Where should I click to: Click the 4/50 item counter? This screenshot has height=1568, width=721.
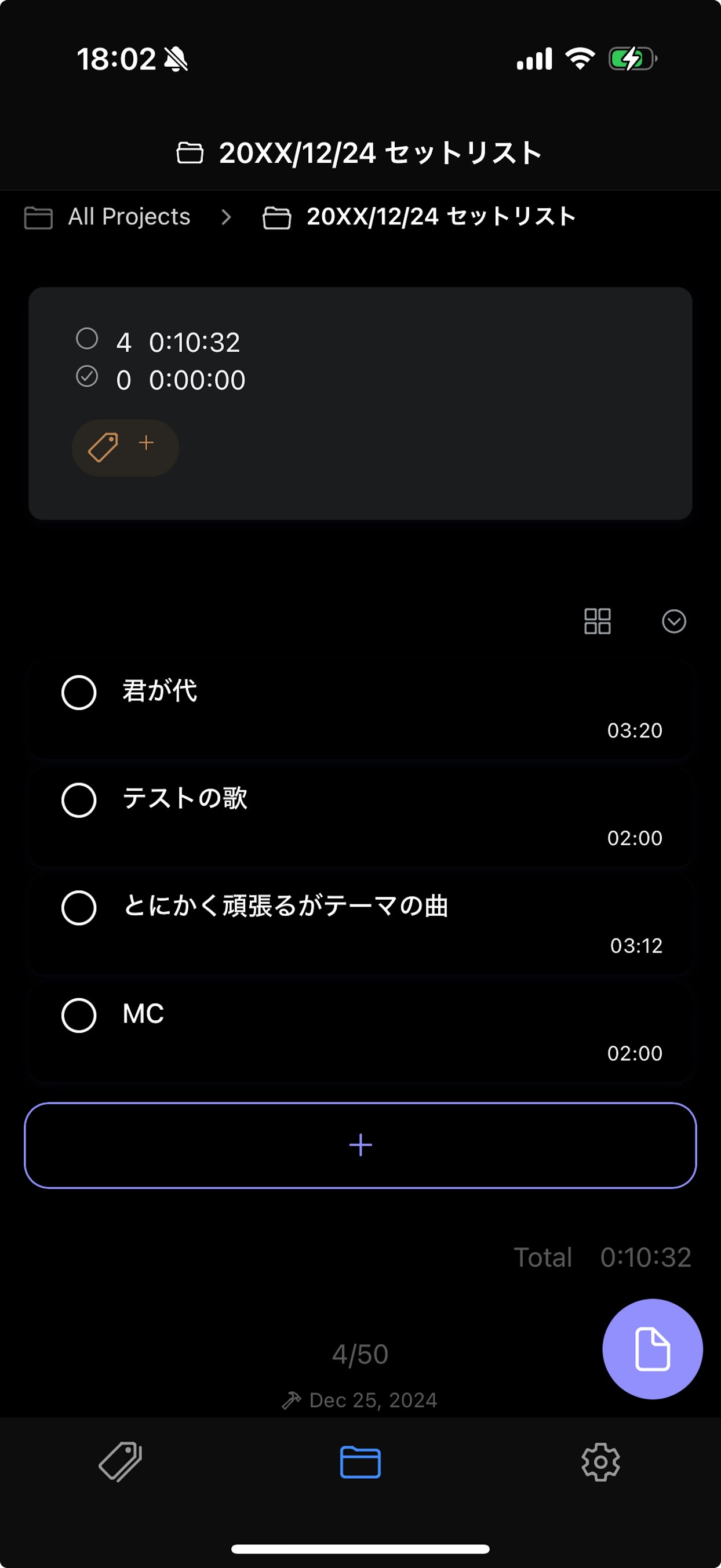tap(360, 1354)
